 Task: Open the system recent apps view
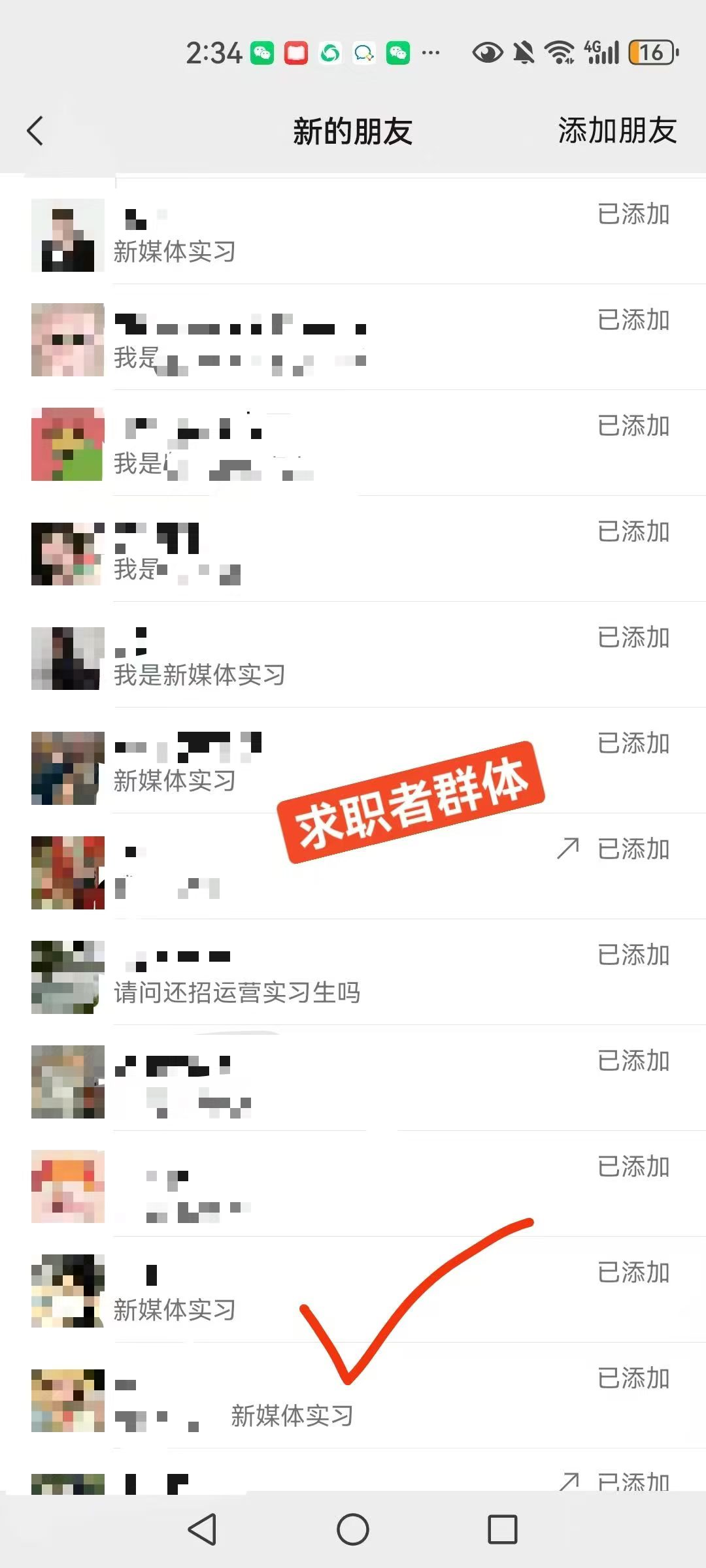tap(502, 1529)
